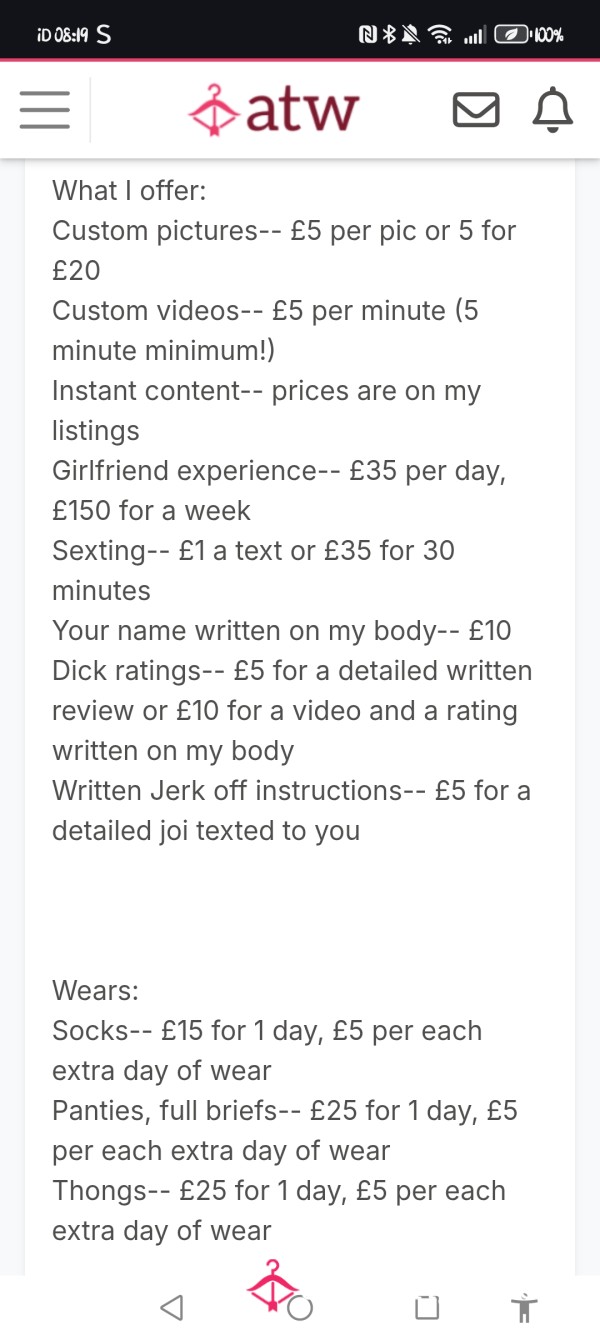
Task: Open the recent apps view
Action: point(427,1307)
